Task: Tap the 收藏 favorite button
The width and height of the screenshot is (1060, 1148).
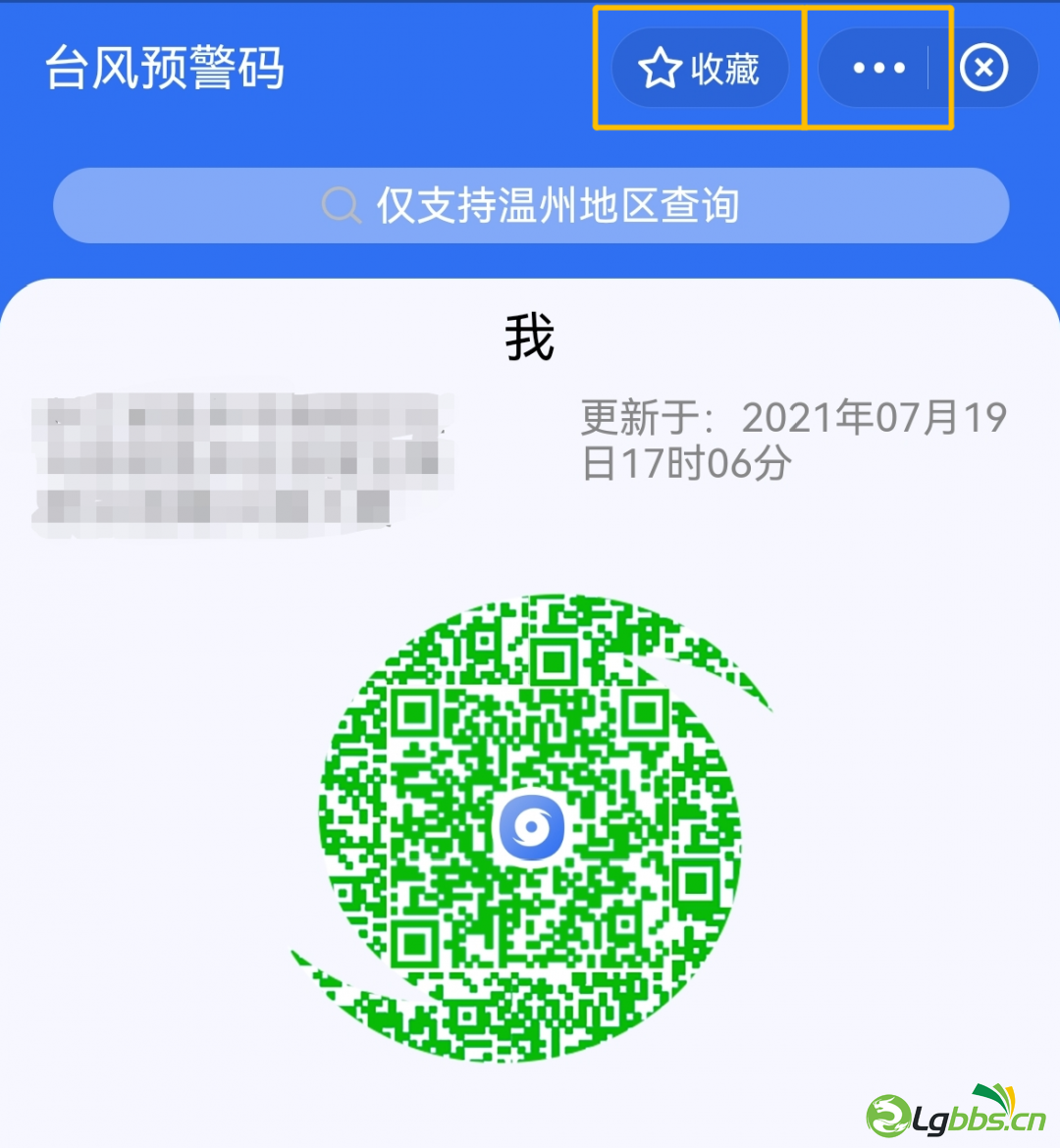Action: pos(700,68)
